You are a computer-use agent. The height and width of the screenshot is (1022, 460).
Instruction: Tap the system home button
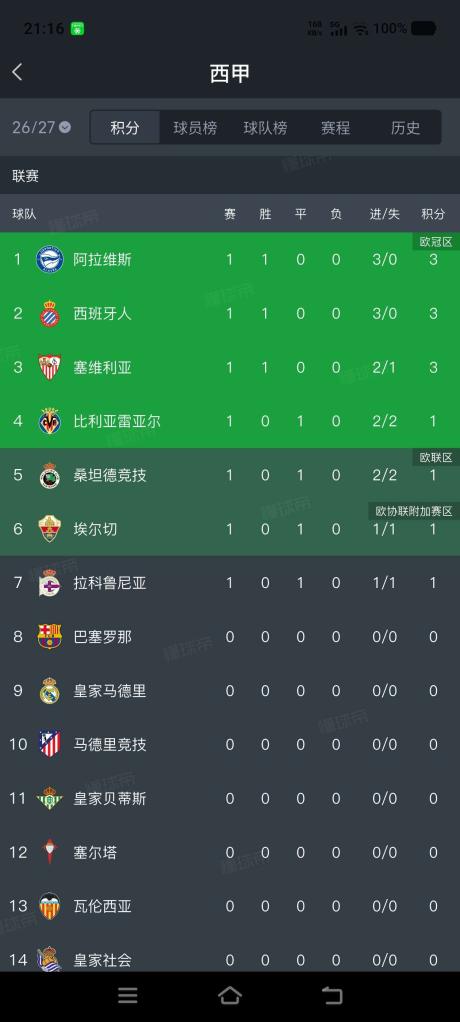tap(230, 995)
